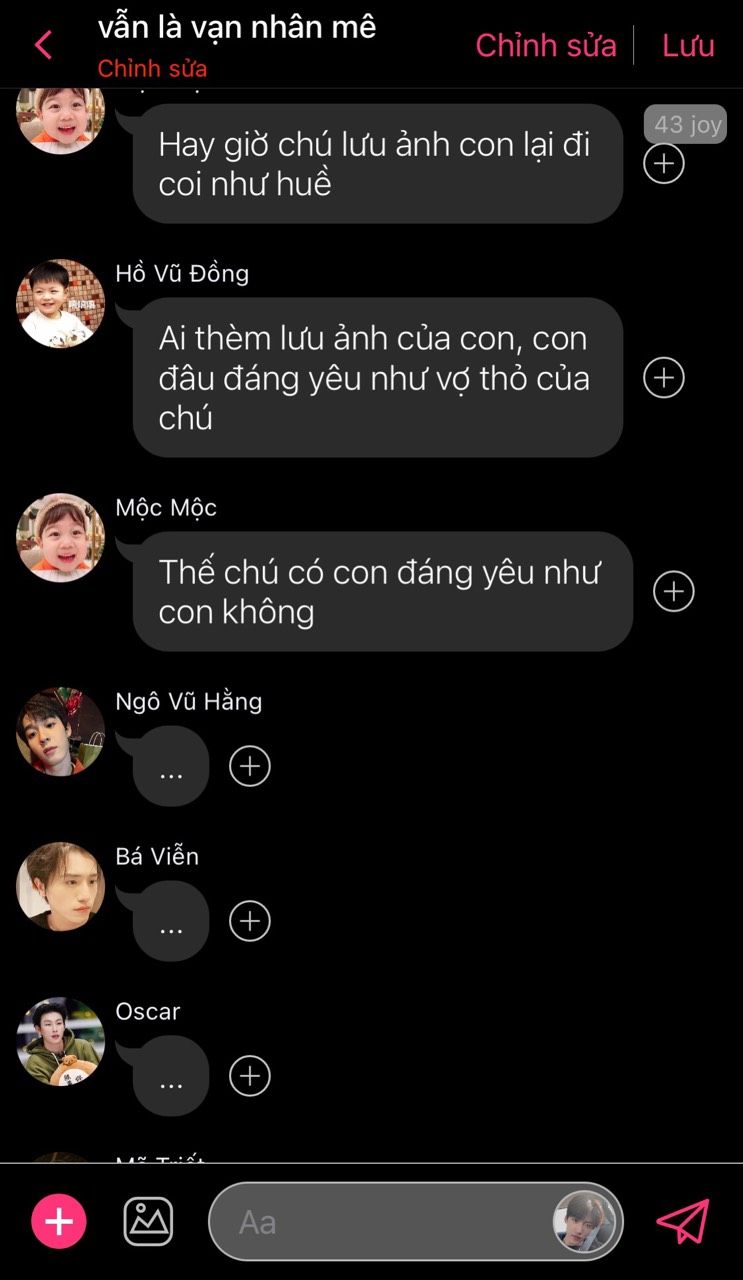Tap plus beside Hồ Vũ Đồng's message
Viewport: 743px width, 1280px height.
[664, 377]
